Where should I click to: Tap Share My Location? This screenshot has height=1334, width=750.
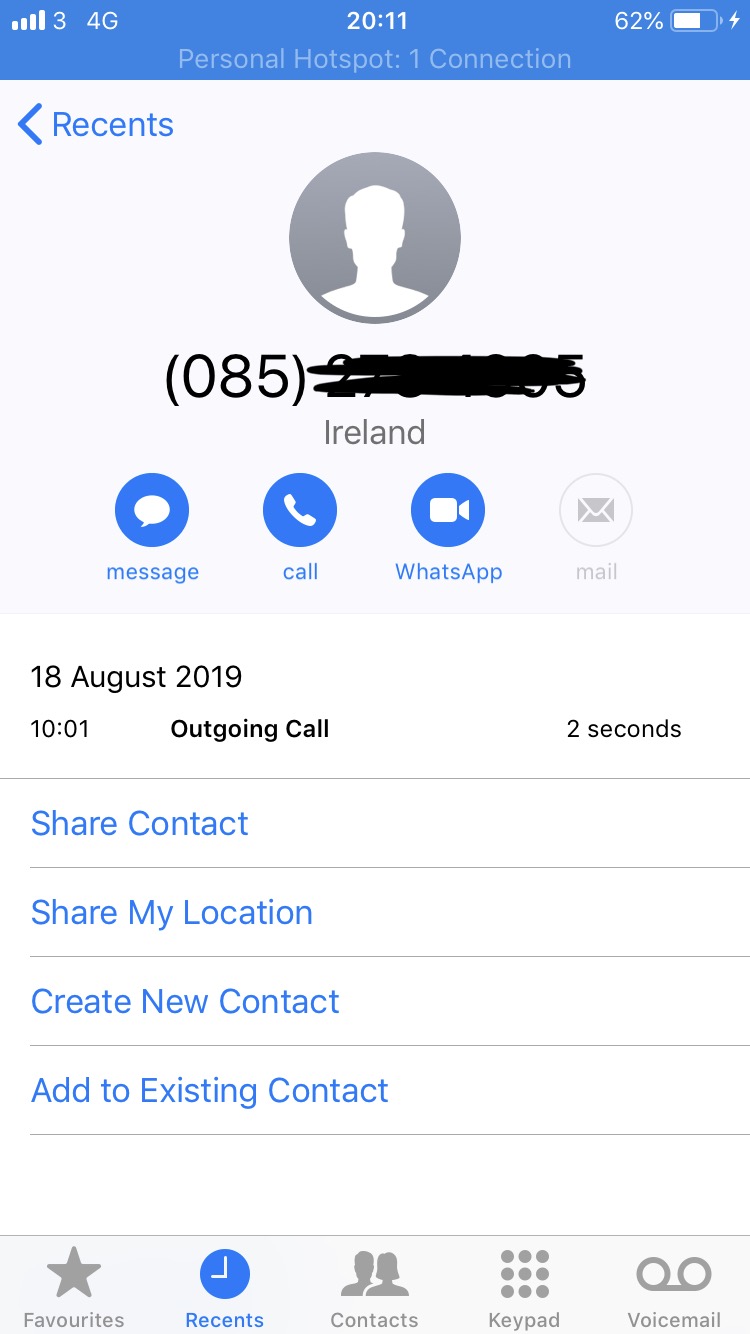[x=171, y=912]
